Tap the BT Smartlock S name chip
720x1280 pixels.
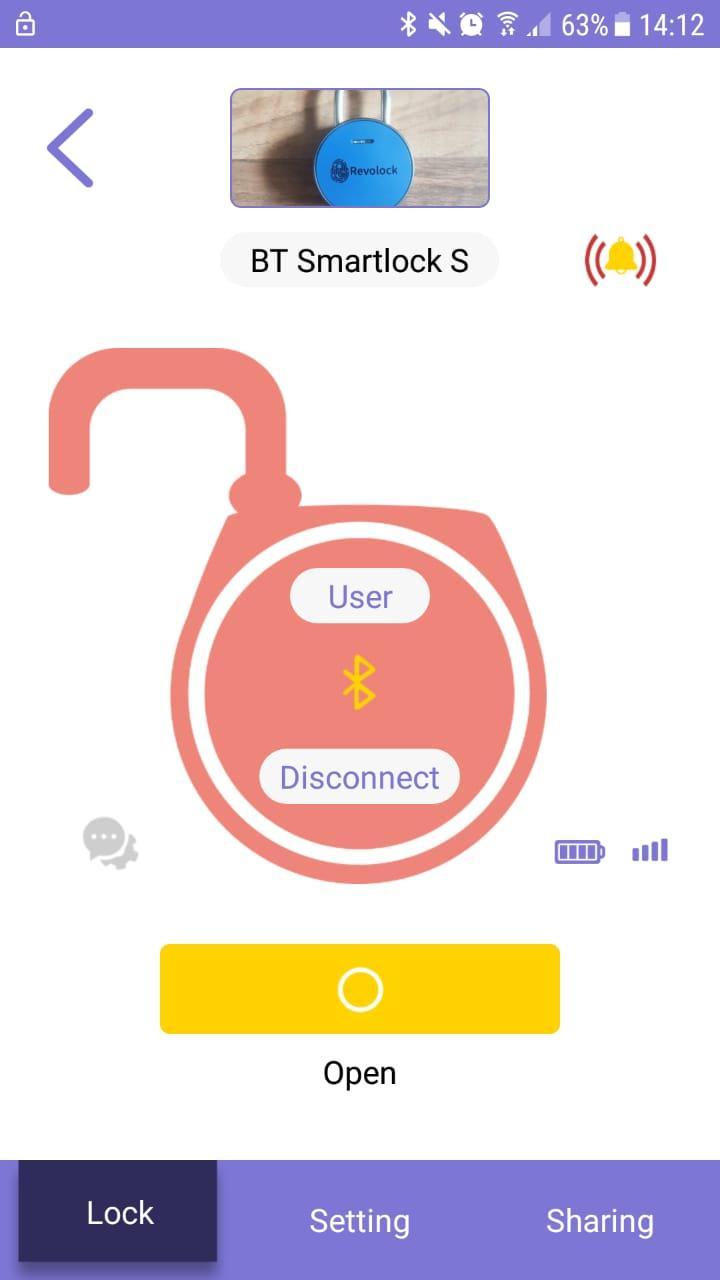click(x=359, y=261)
